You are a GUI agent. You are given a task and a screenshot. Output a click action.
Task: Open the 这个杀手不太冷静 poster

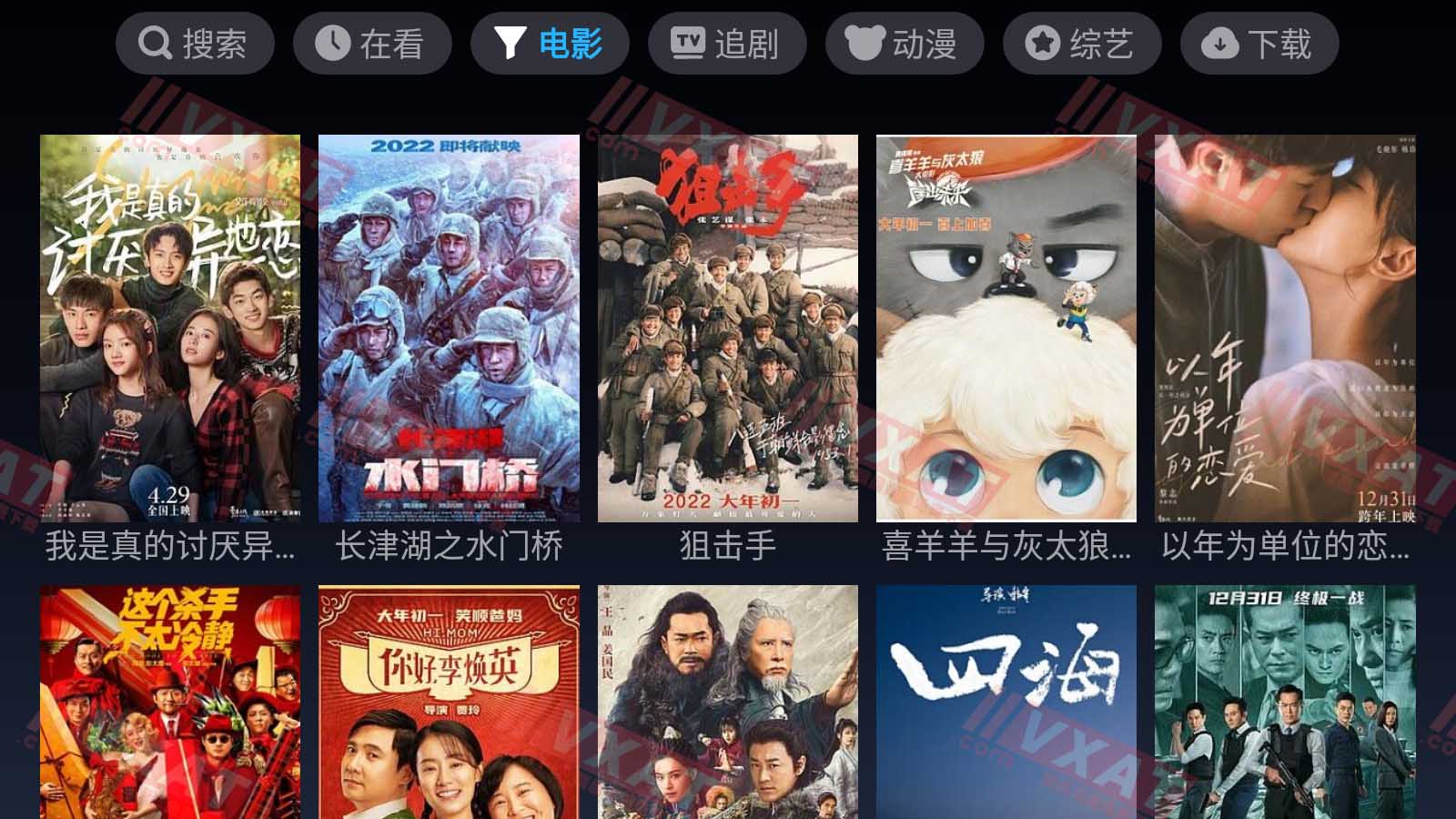[x=170, y=703]
